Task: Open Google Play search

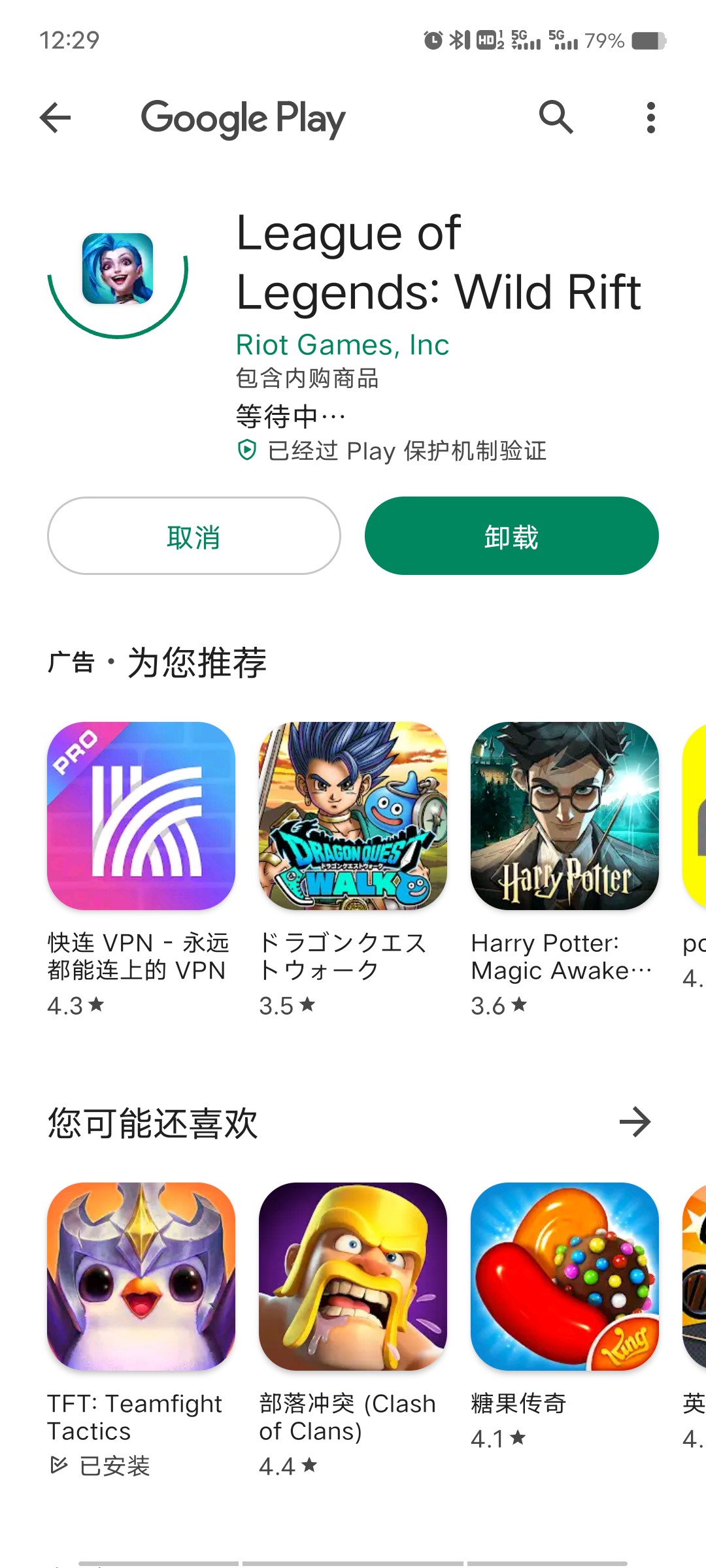Action: click(x=556, y=118)
